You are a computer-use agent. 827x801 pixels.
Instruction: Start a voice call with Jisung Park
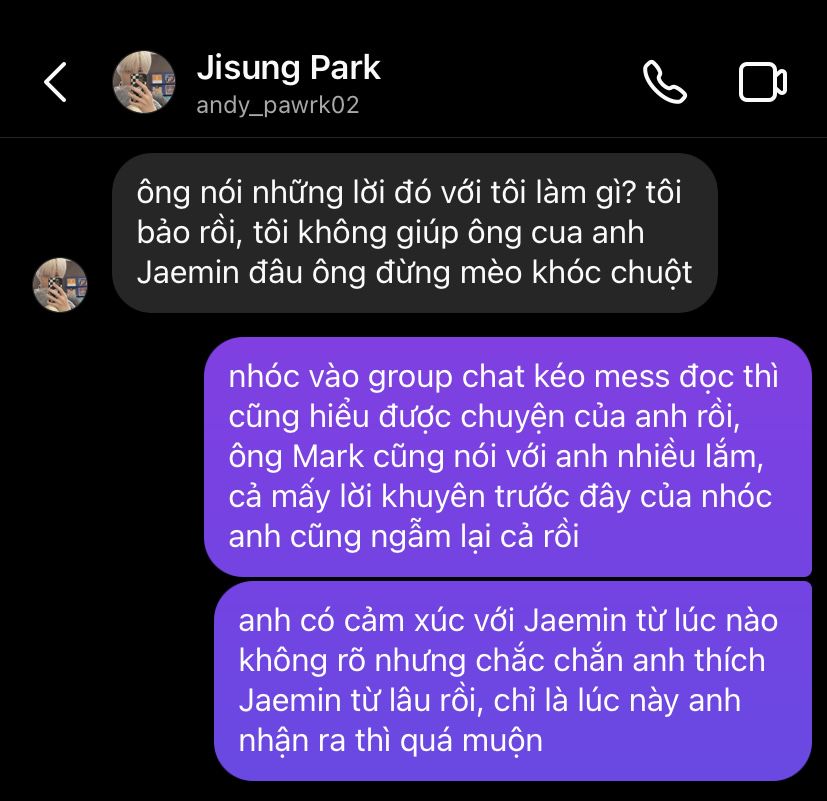click(x=665, y=82)
